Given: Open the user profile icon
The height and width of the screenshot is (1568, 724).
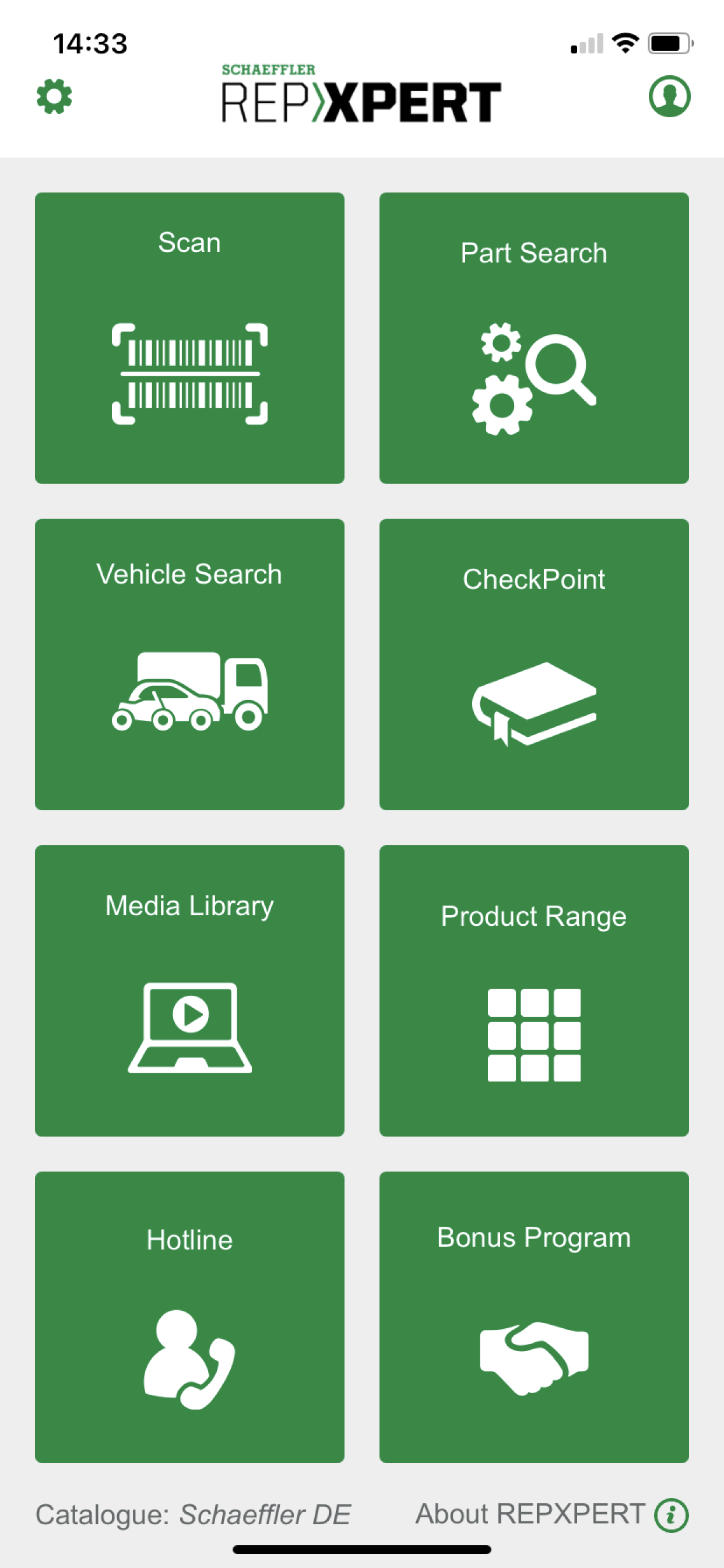Looking at the screenshot, I should pyautogui.click(x=669, y=96).
